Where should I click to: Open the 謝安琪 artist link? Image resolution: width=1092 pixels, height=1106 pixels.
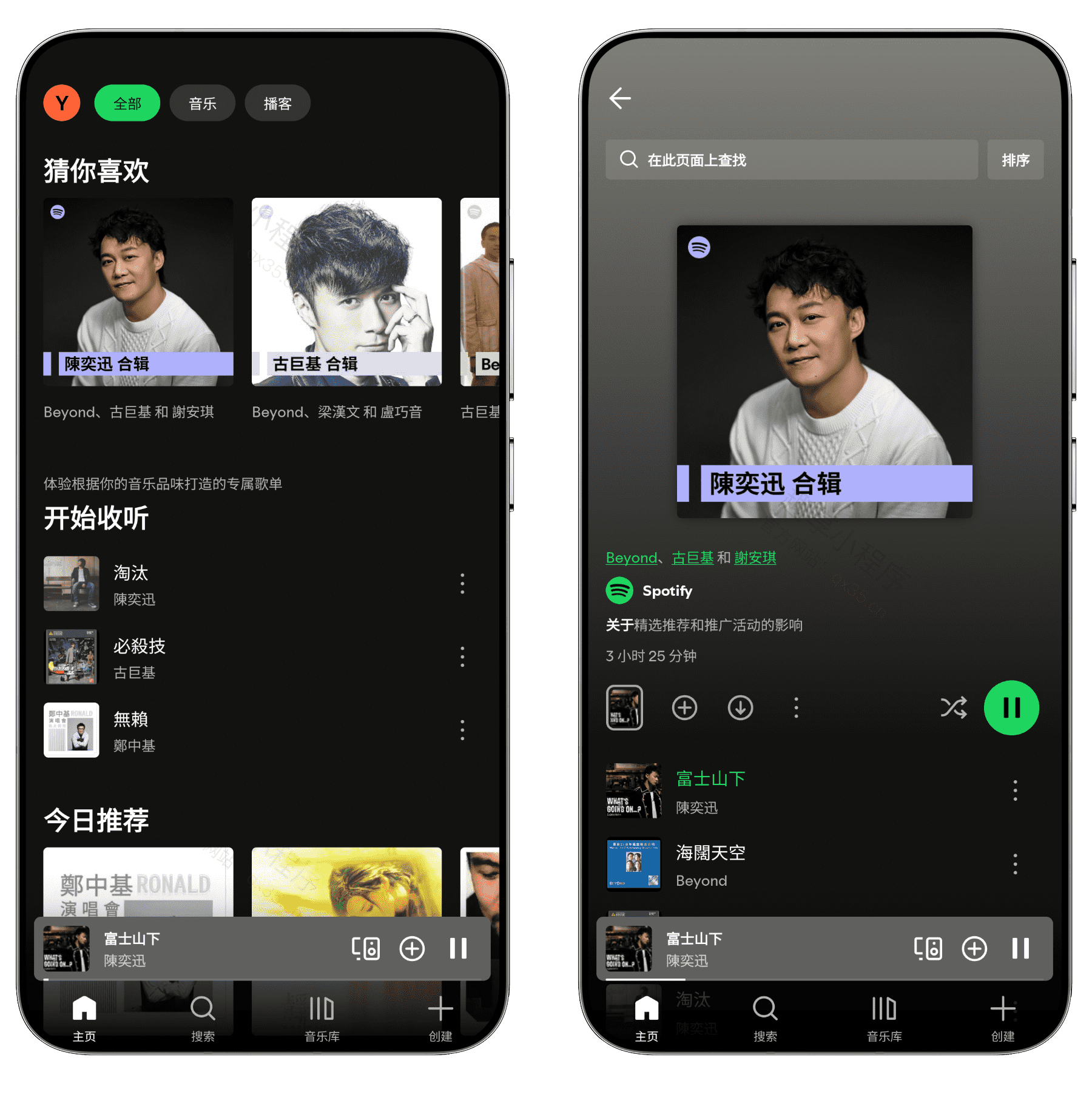(x=755, y=558)
